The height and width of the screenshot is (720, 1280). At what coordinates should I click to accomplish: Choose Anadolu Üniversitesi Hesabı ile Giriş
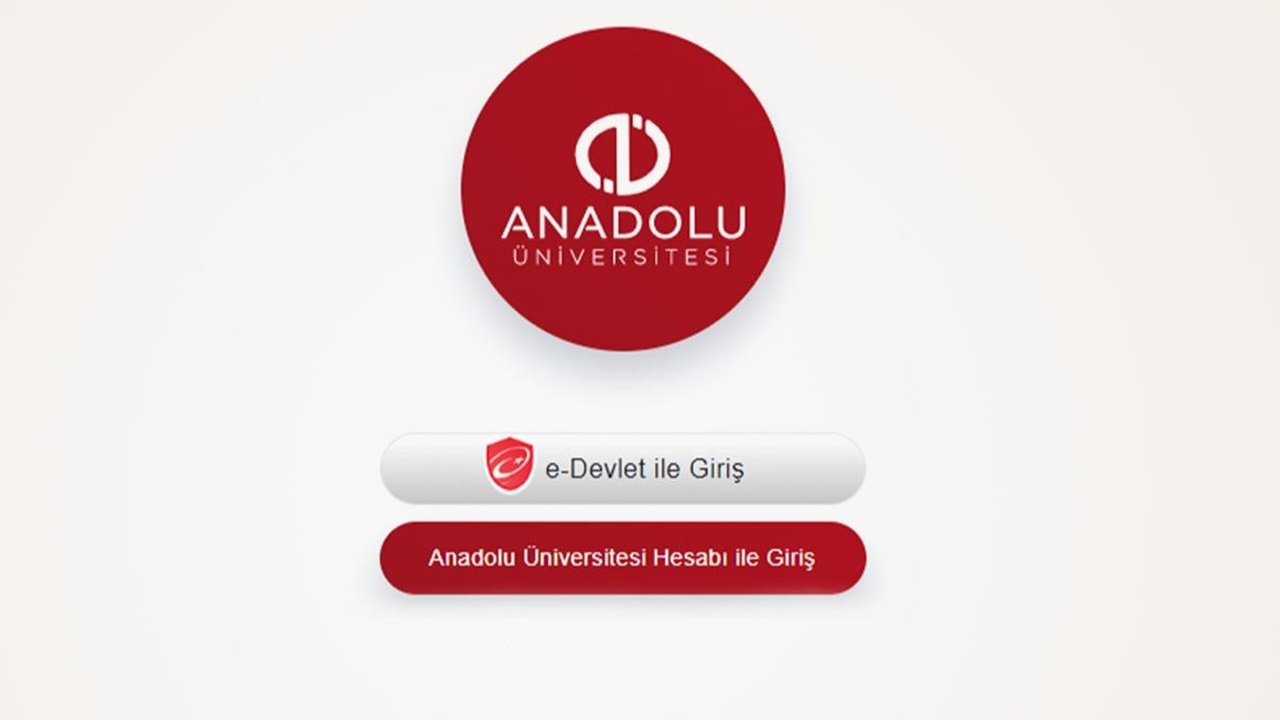[x=622, y=558]
